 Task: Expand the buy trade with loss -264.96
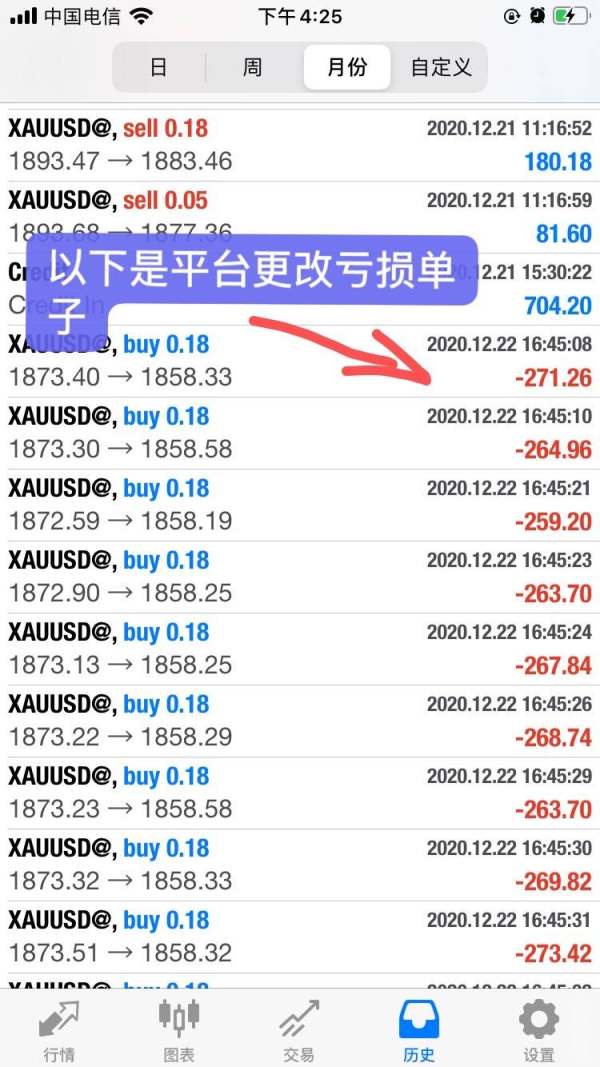[x=300, y=433]
